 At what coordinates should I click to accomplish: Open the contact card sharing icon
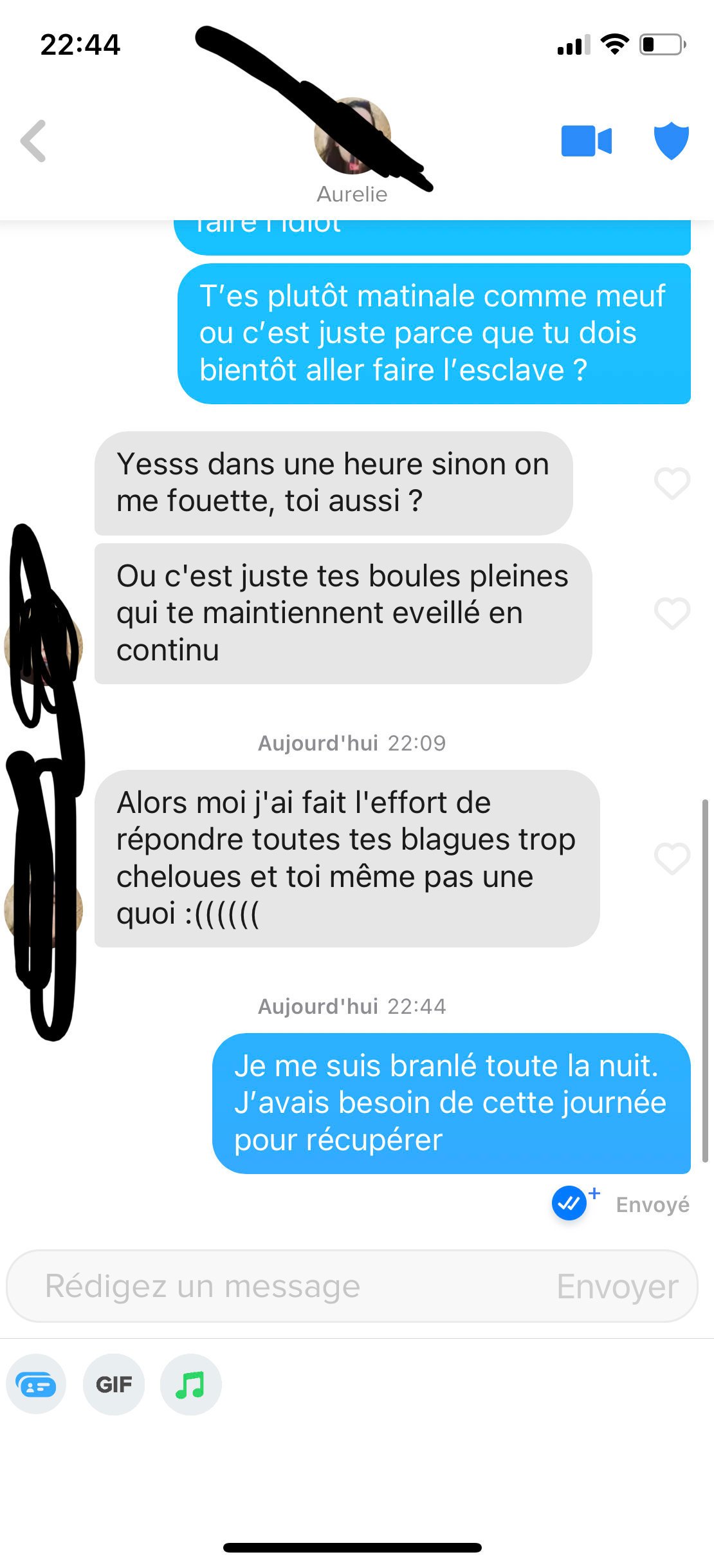tap(36, 1384)
